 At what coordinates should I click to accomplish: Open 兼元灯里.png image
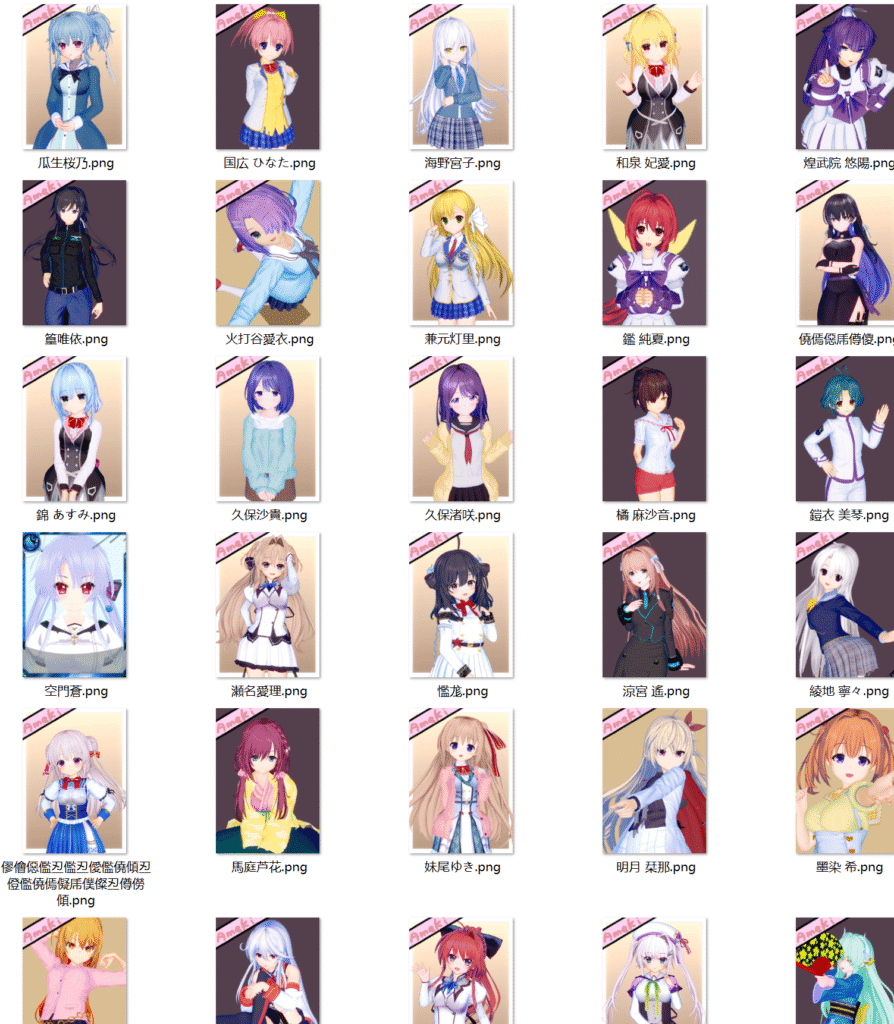point(461,254)
